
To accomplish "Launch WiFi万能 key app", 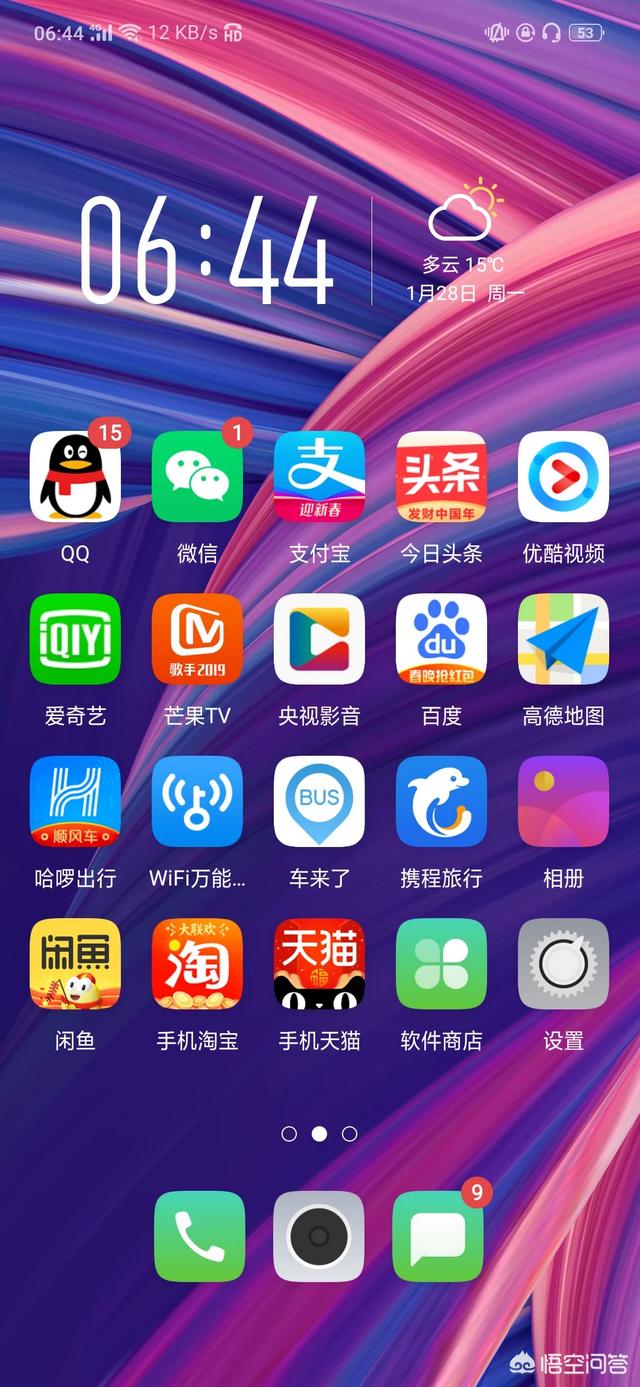I will click(x=197, y=801).
